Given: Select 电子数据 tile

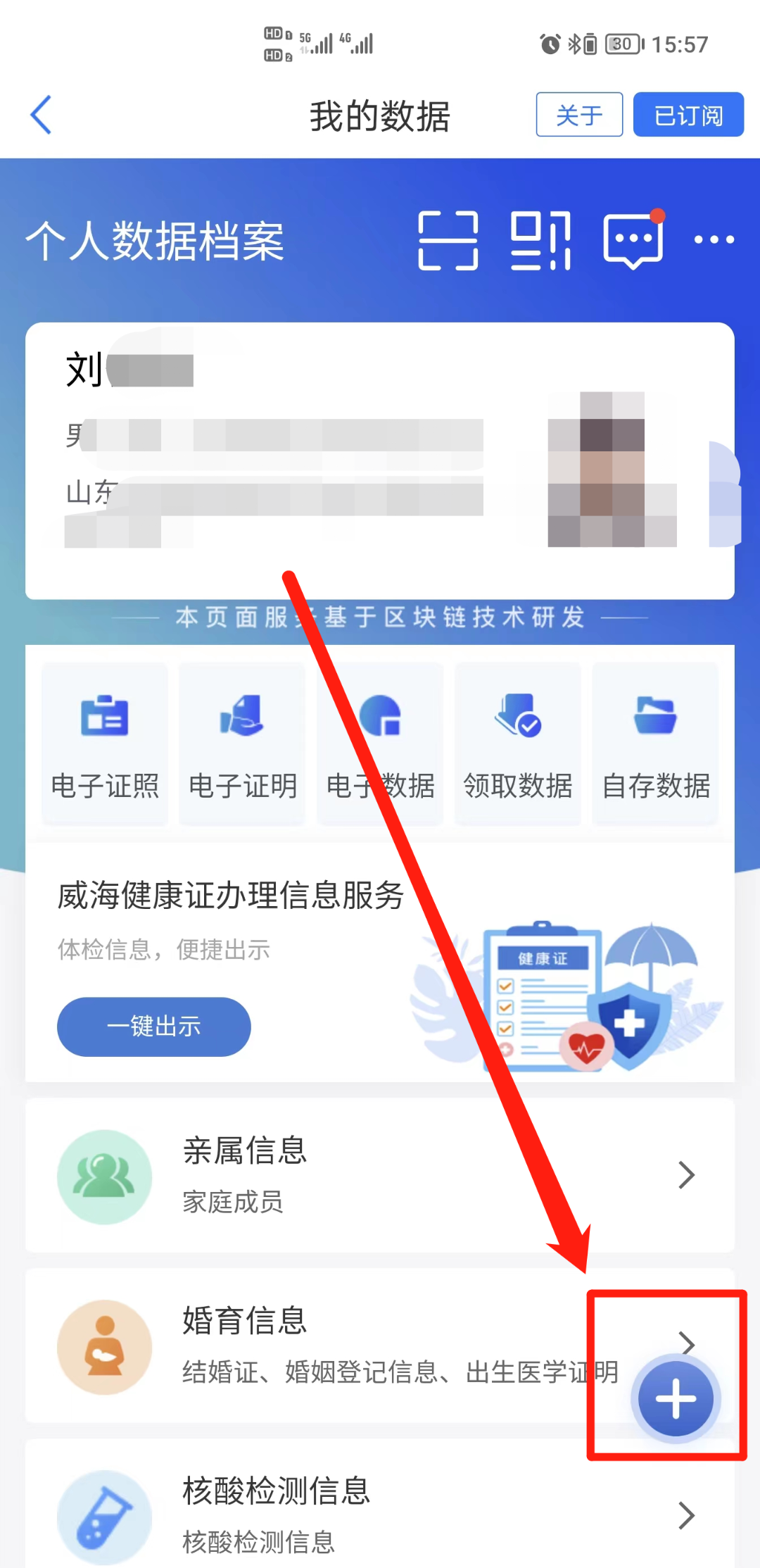Looking at the screenshot, I should (381, 744).
